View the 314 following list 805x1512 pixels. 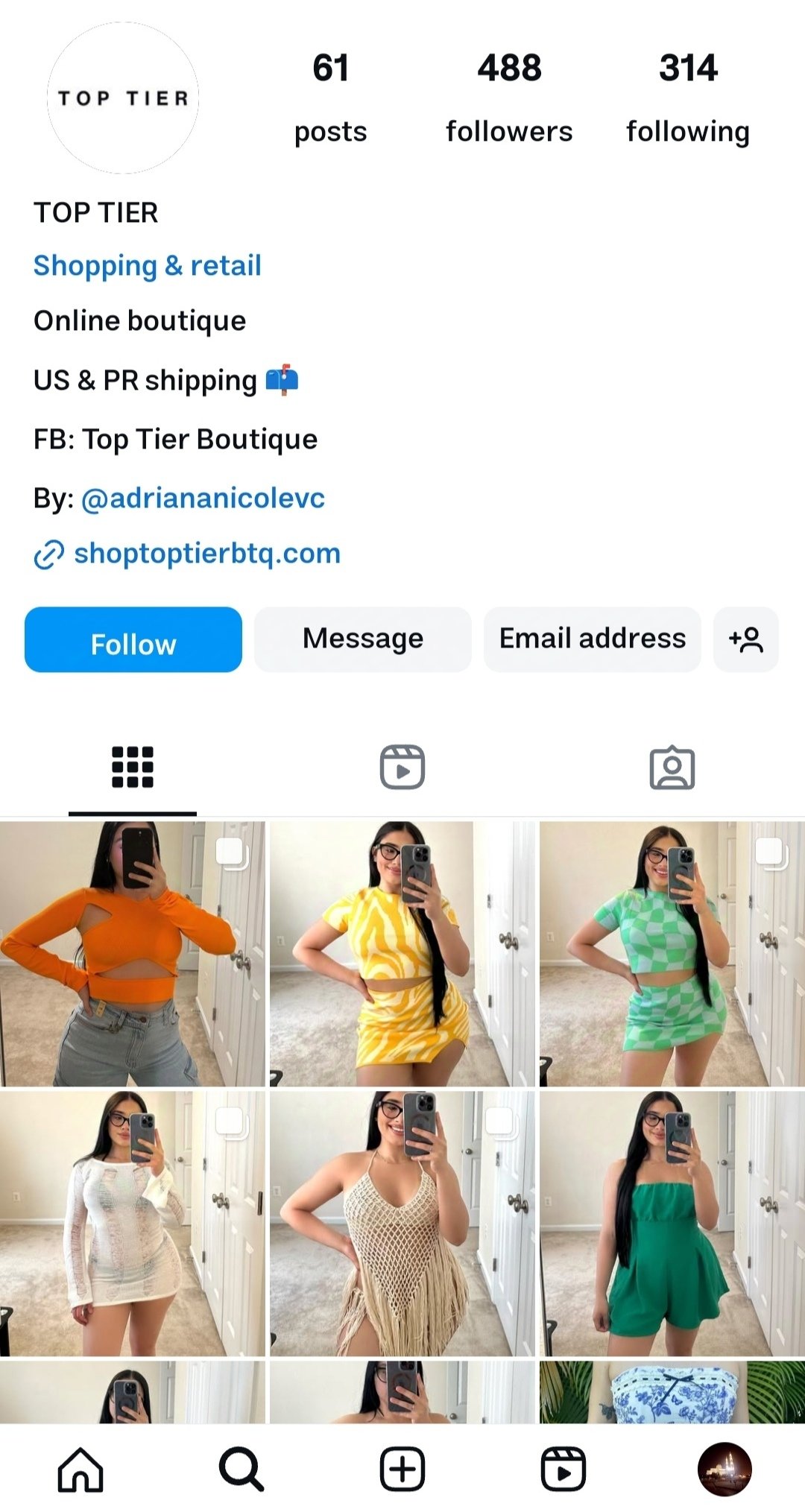[687, 98]
